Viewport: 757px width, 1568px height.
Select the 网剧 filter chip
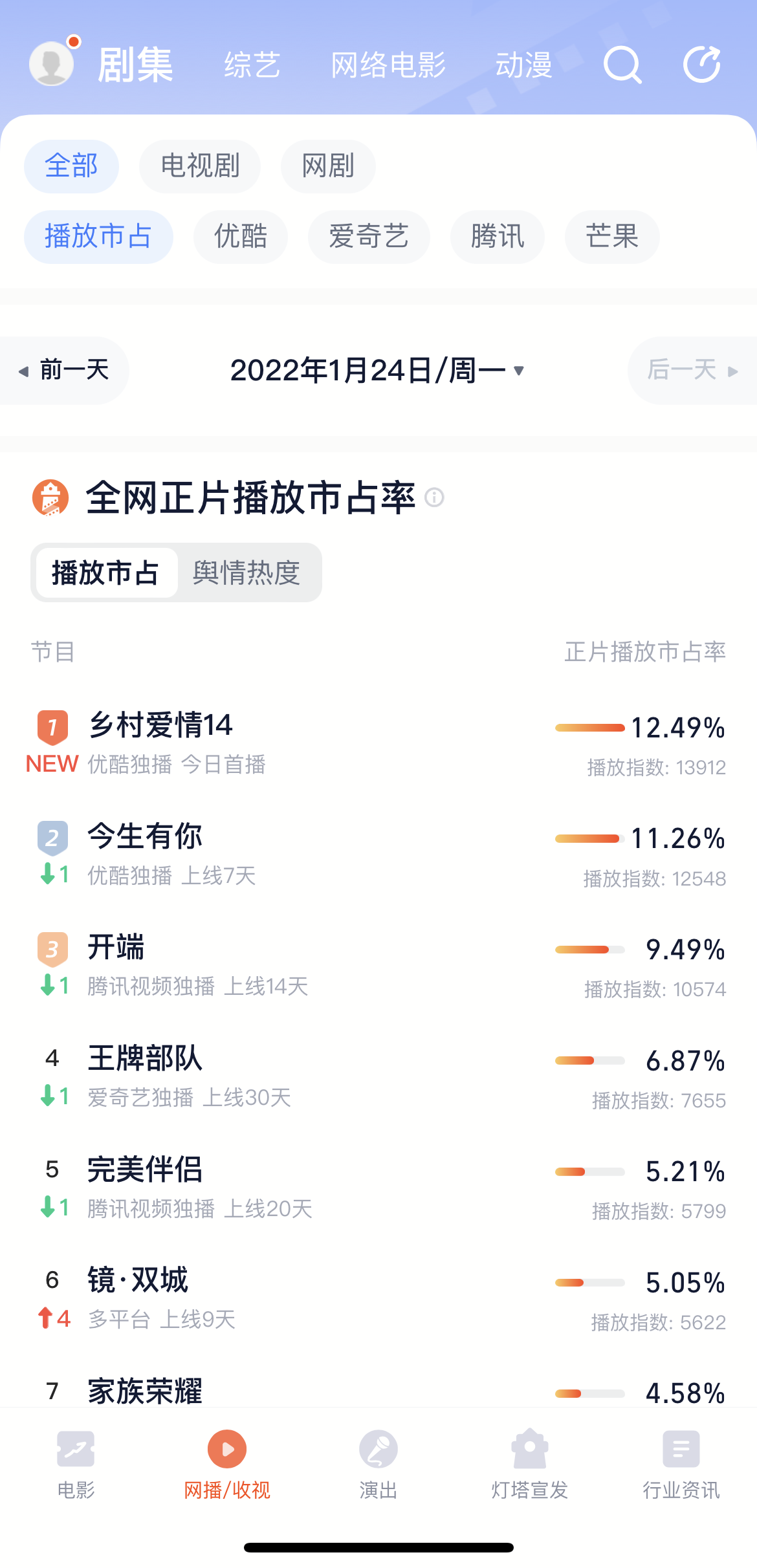click(x=328, y=166)
